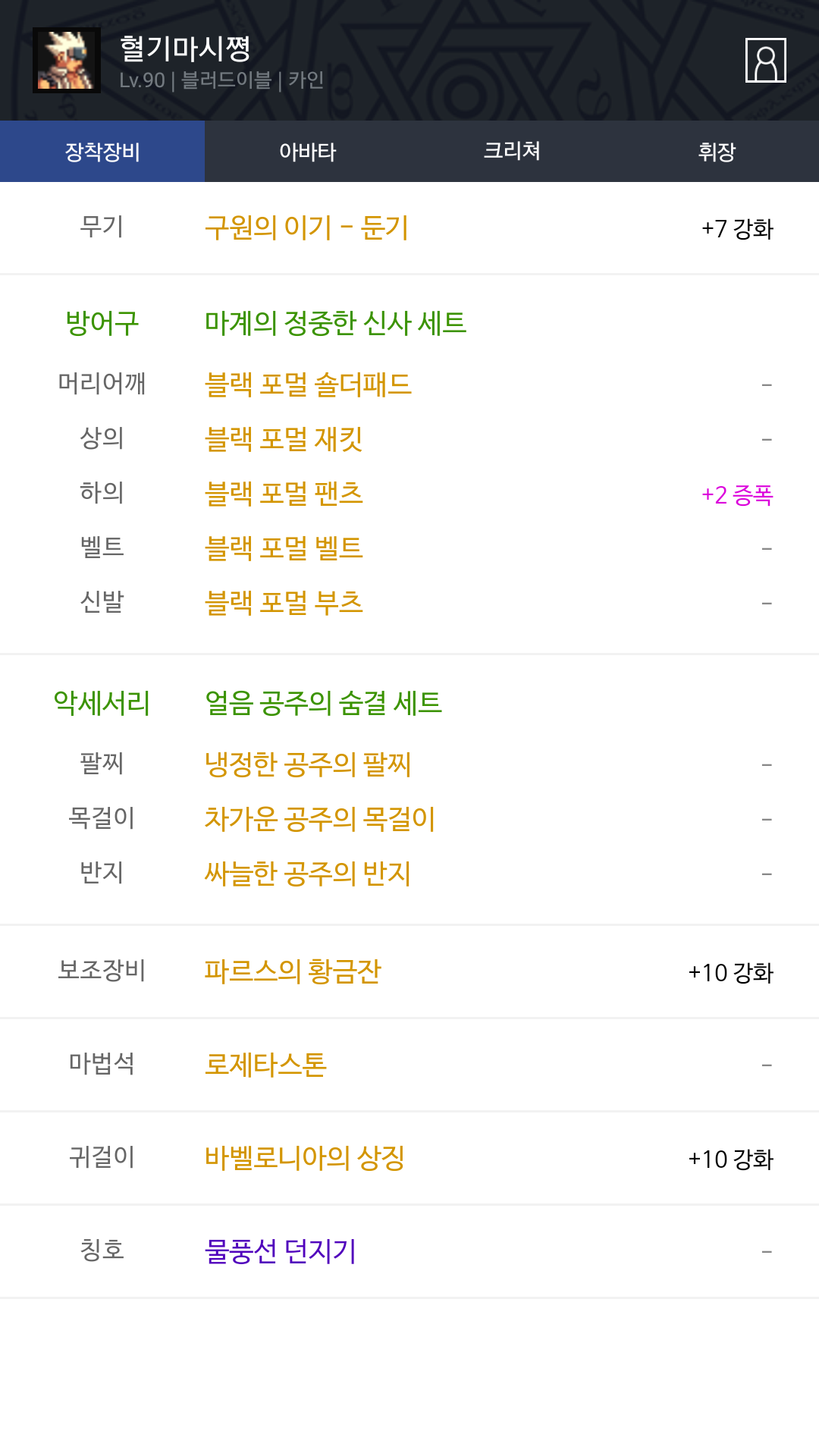Image resolution: width=819 pixels, height=1456 pixels.
Task: Tap the 로제타스톤 magic stone
Action: 265,1065
